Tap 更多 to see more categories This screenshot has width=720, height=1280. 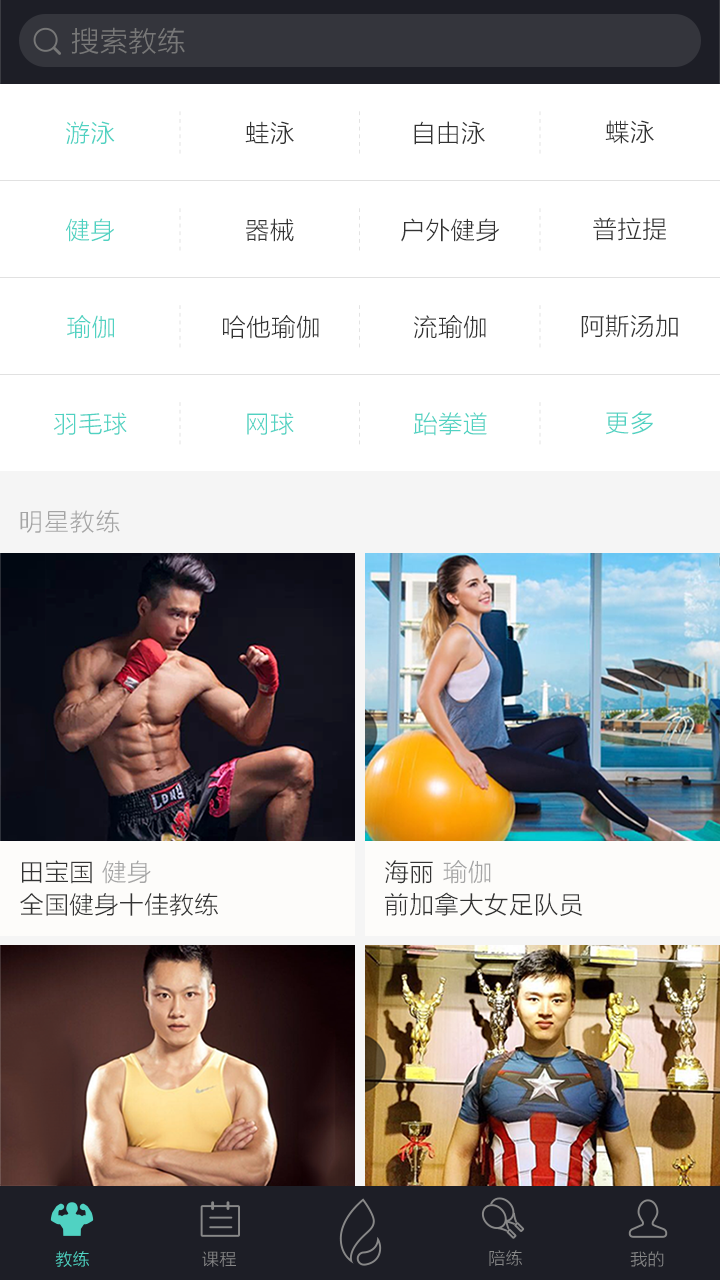(630, 424)
